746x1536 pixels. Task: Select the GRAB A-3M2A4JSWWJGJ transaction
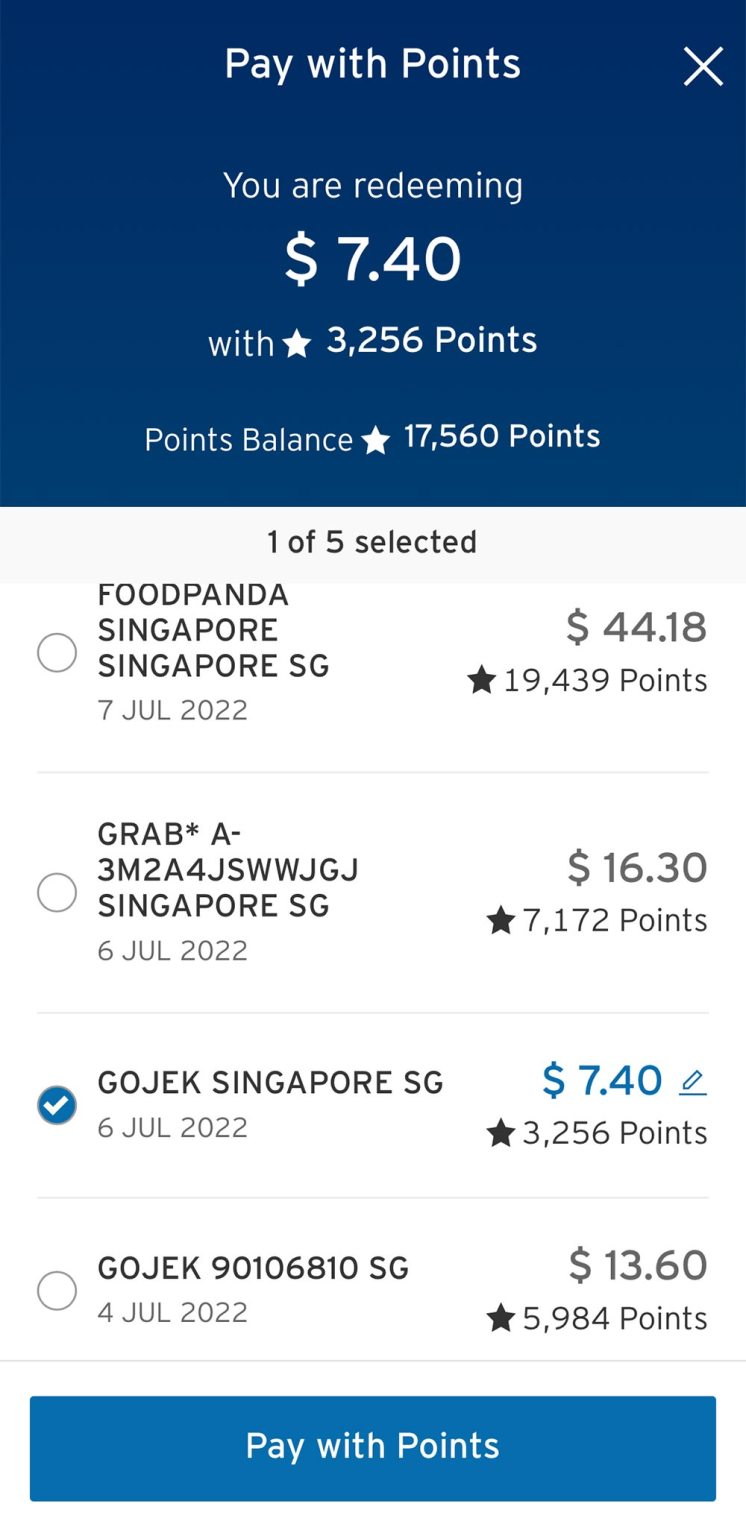click(x=57, y=892)
